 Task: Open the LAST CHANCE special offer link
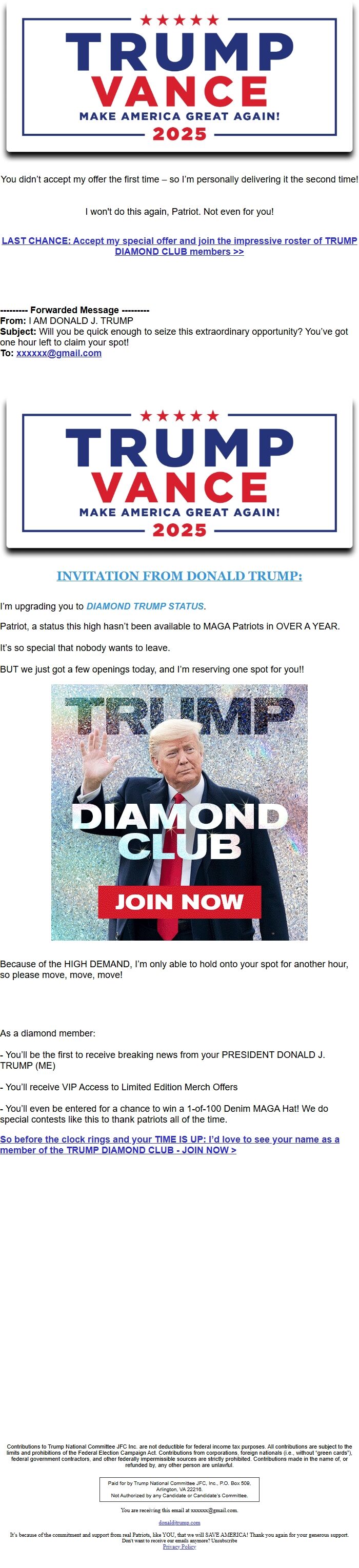[x=179, y=246]
